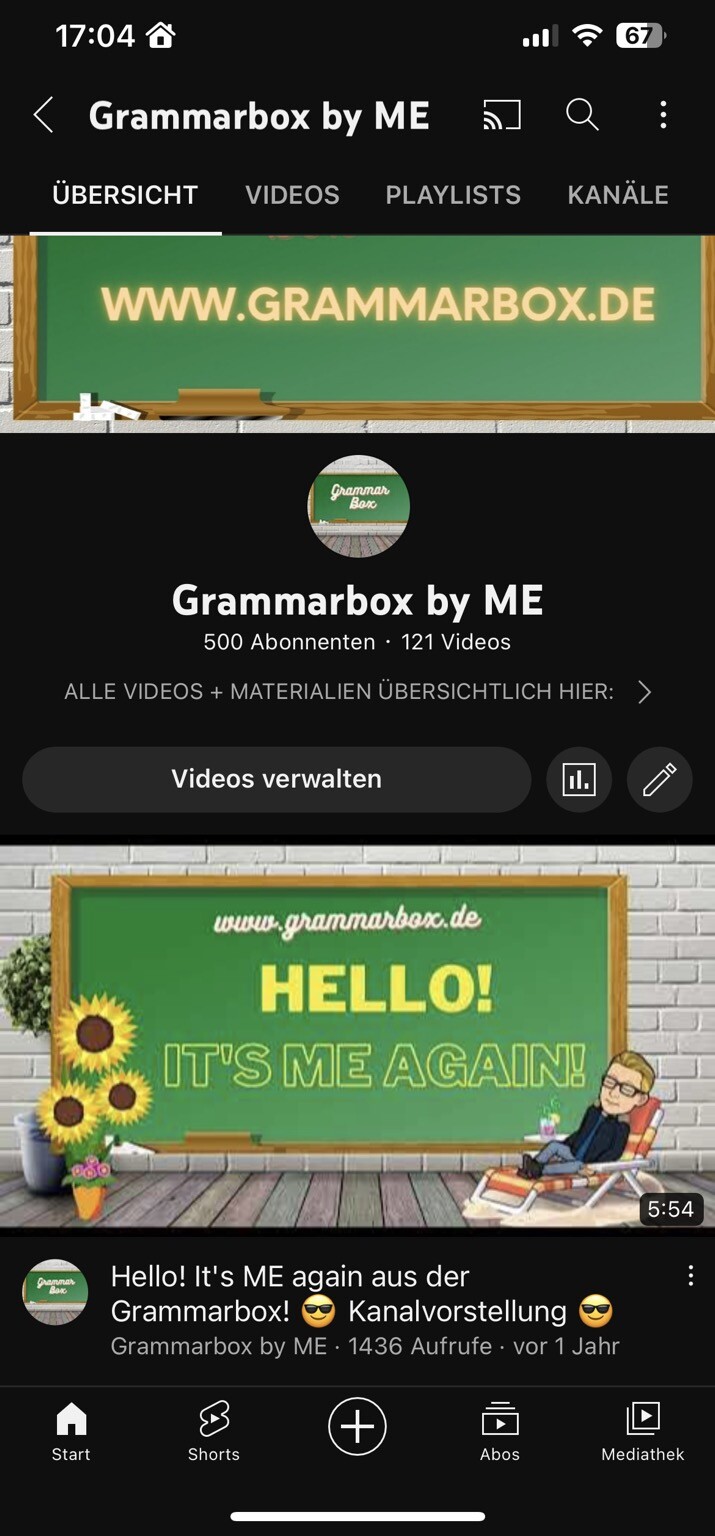Tap the Videos verwalten button

pyautogui.click(x=276, y=779)
